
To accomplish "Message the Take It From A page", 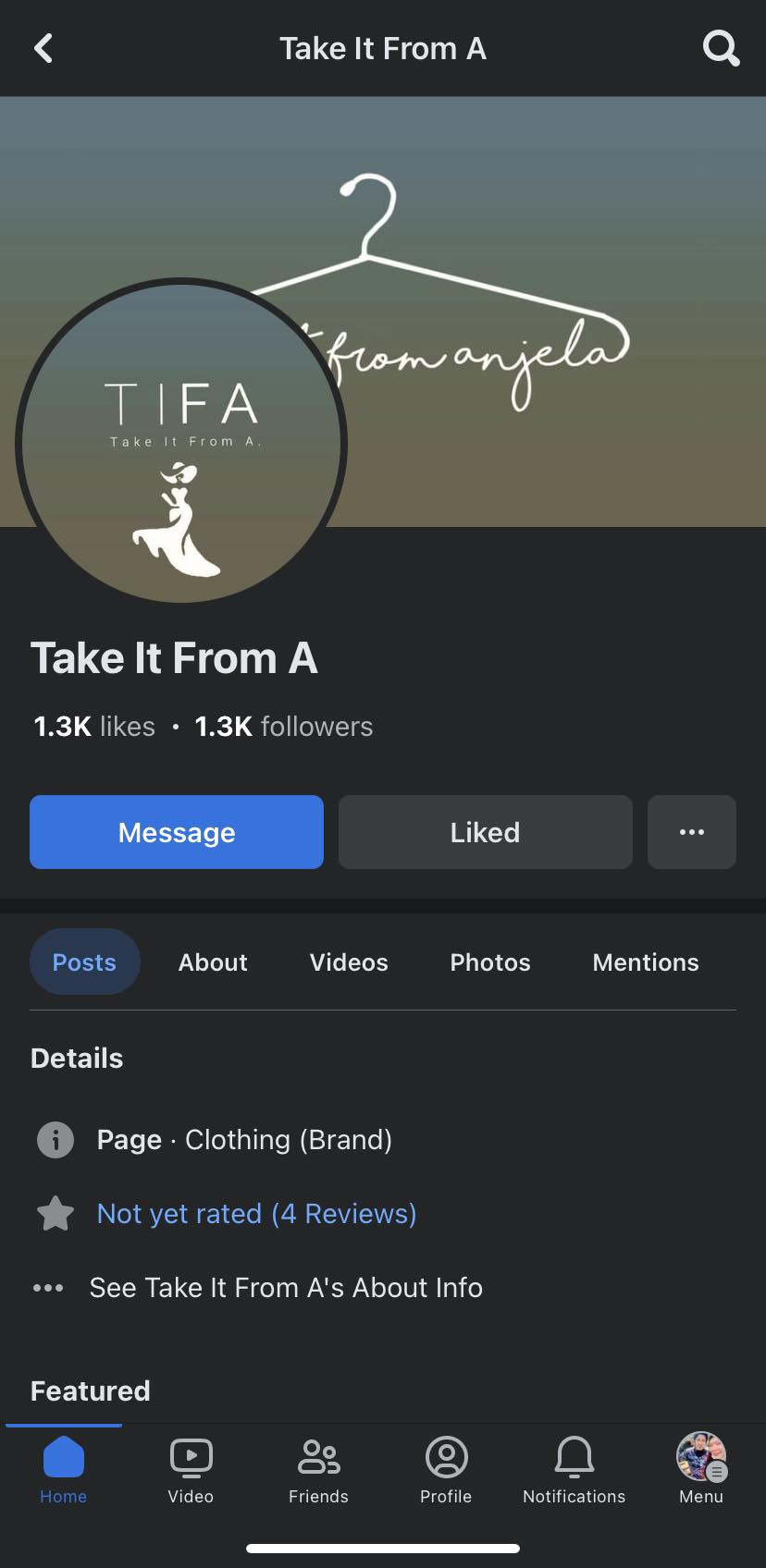I will [x=177, y=832].
